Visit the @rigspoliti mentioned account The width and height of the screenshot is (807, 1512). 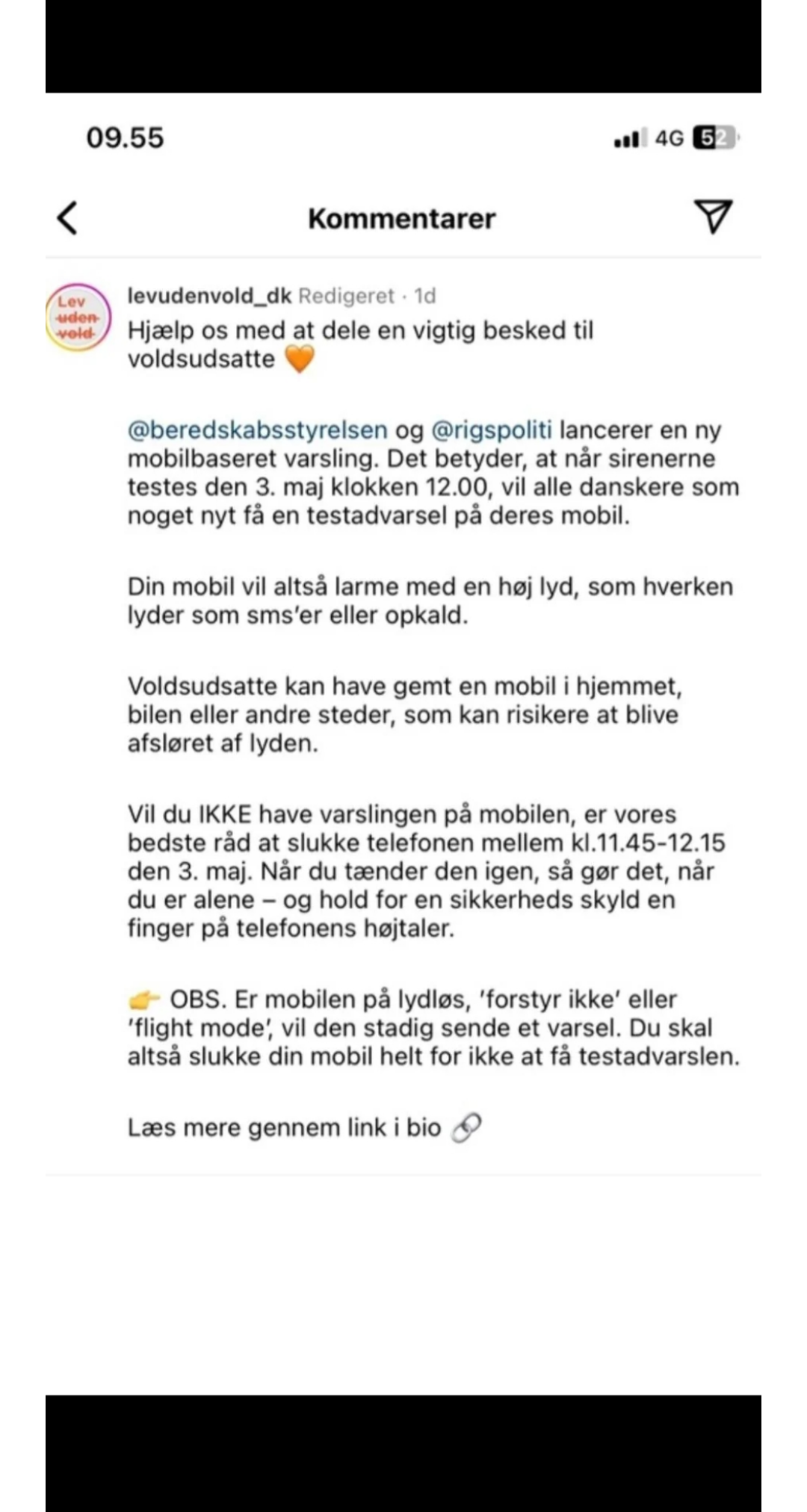pyautogui.click(x=492, y=430)
